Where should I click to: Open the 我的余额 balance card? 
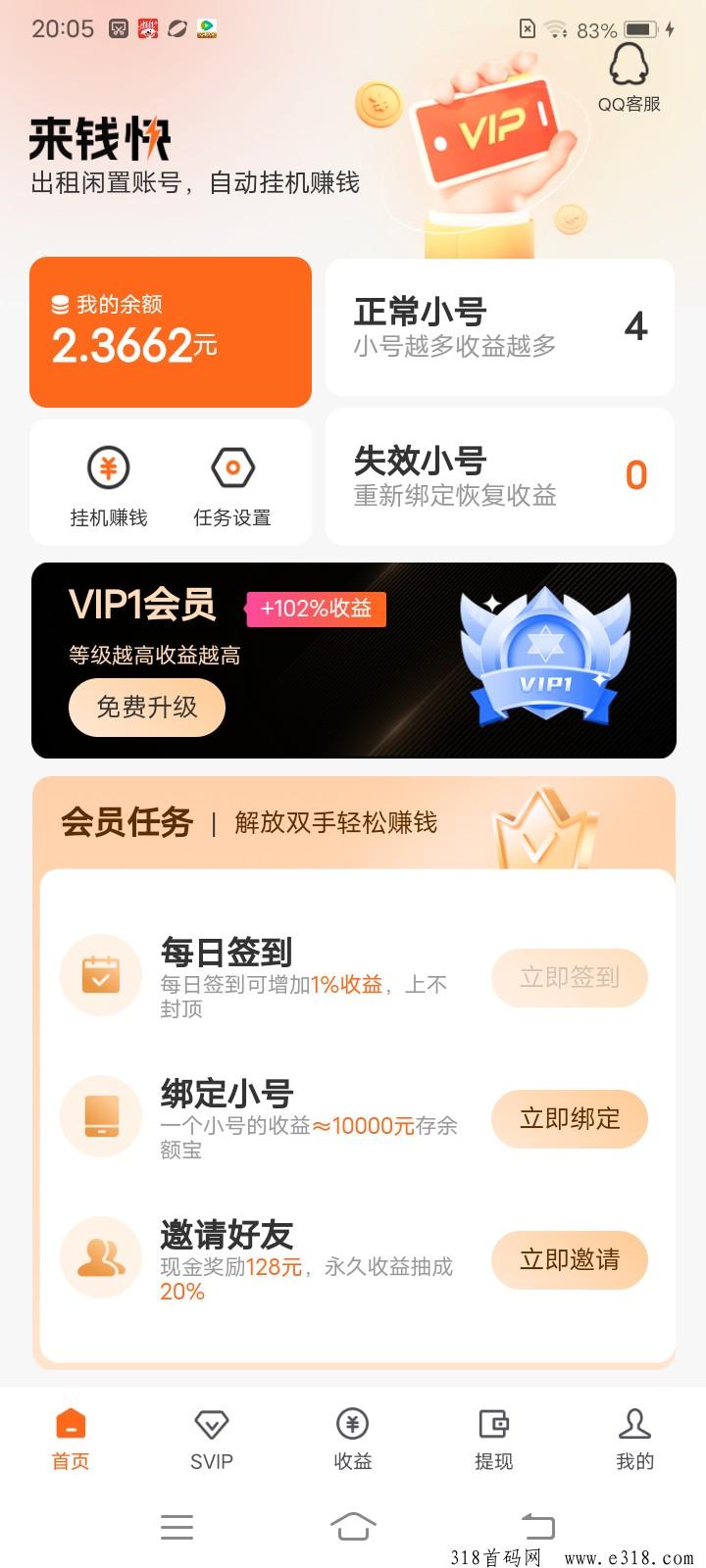171,332
